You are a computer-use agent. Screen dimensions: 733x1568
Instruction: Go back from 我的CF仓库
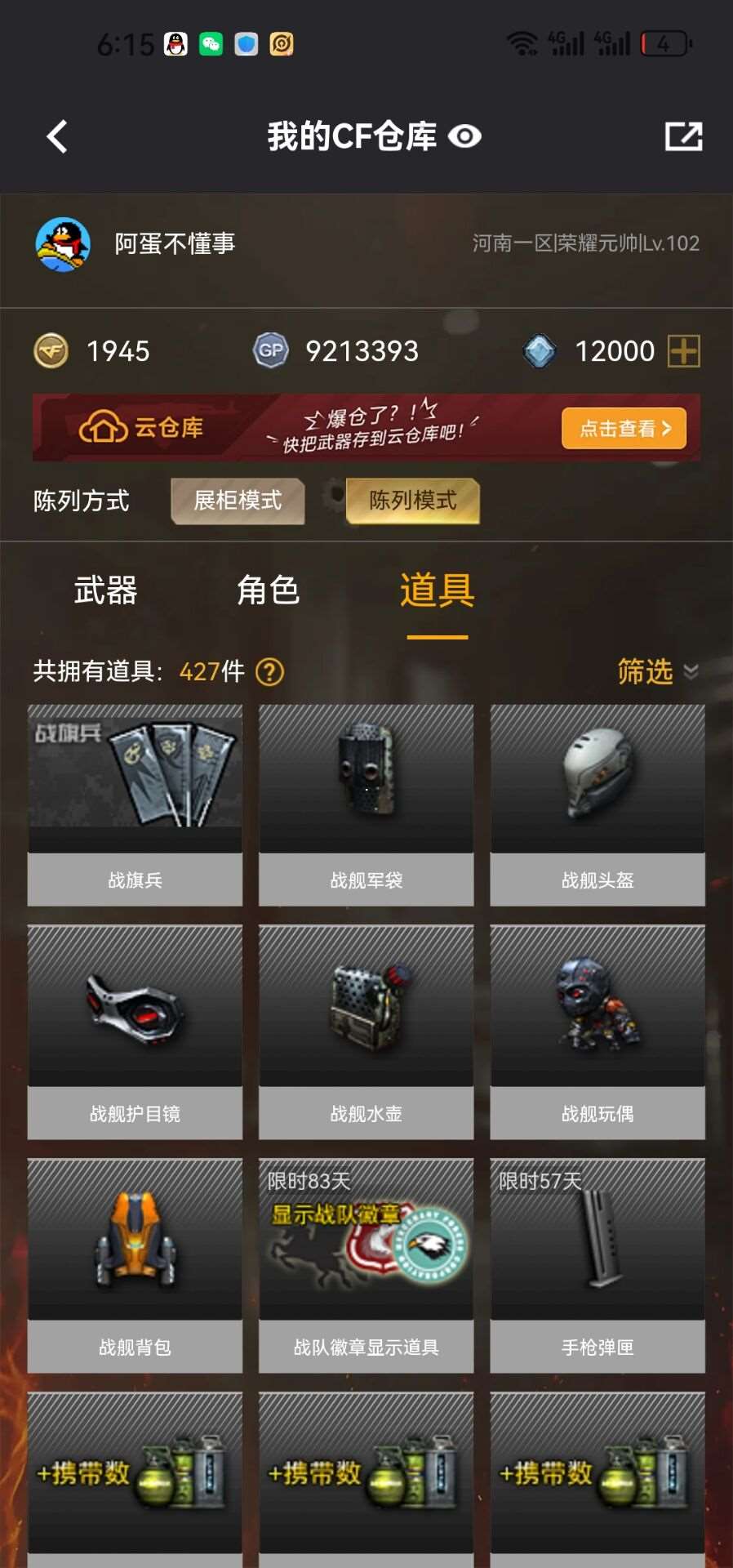point(57,136)
